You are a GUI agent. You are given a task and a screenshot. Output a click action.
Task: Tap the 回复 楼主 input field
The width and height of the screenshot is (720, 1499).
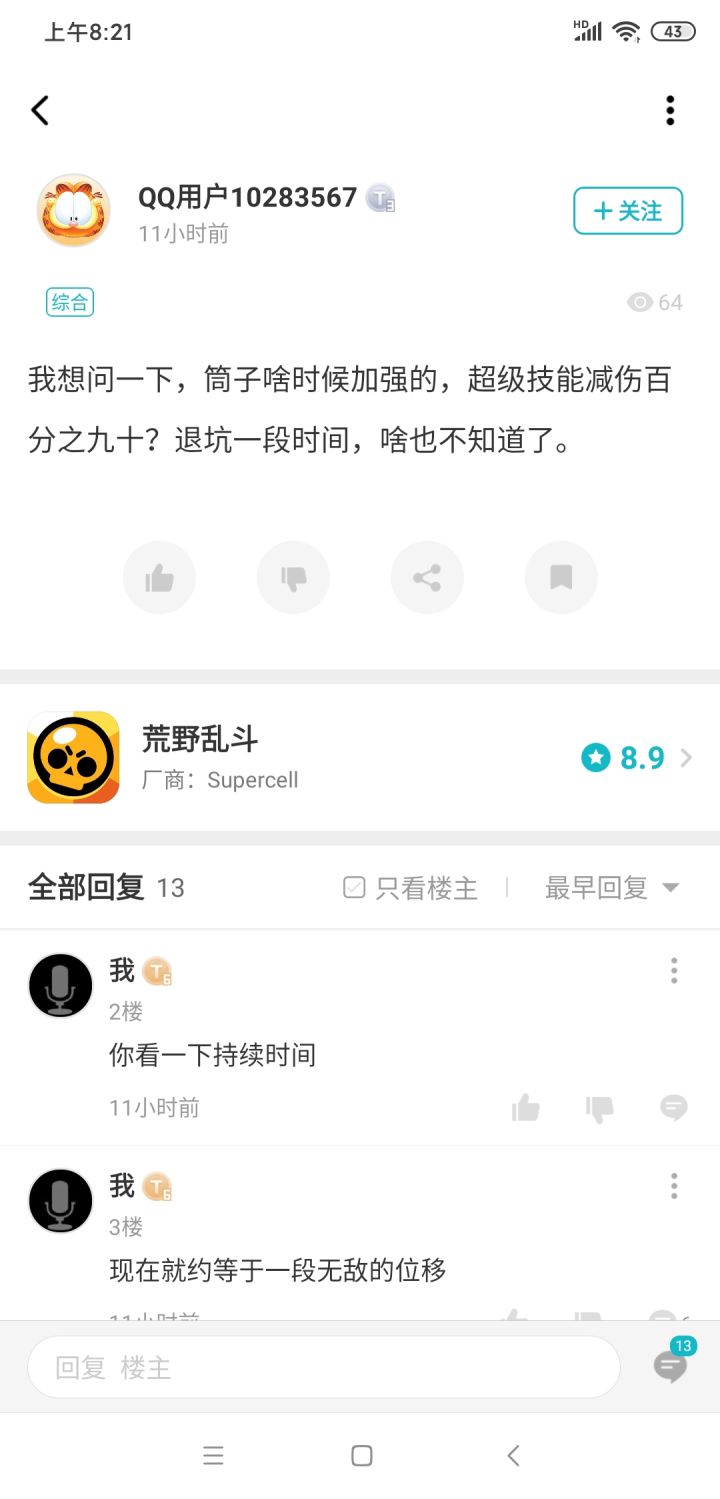[x=320, y=1366]
